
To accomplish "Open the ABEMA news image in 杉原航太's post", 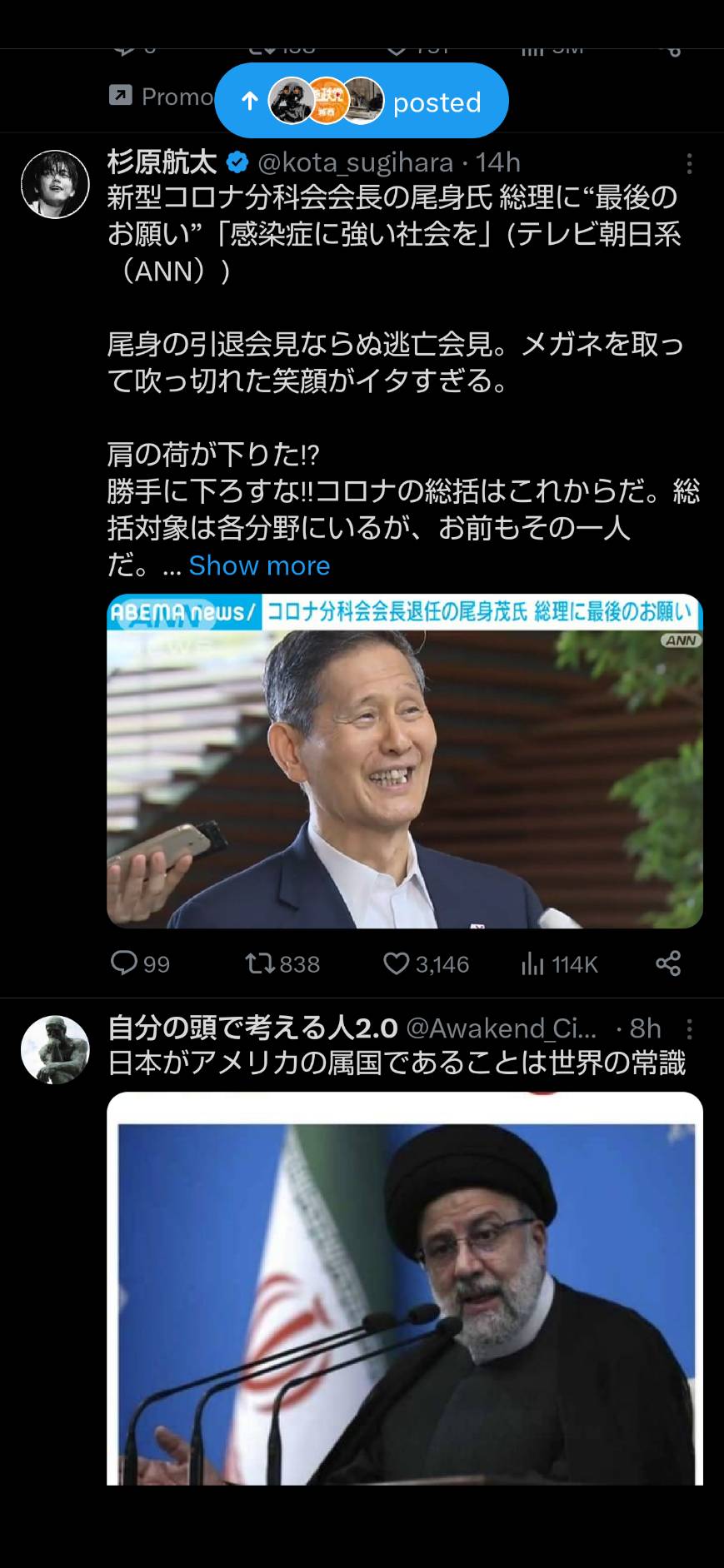I will click(405, 761).
